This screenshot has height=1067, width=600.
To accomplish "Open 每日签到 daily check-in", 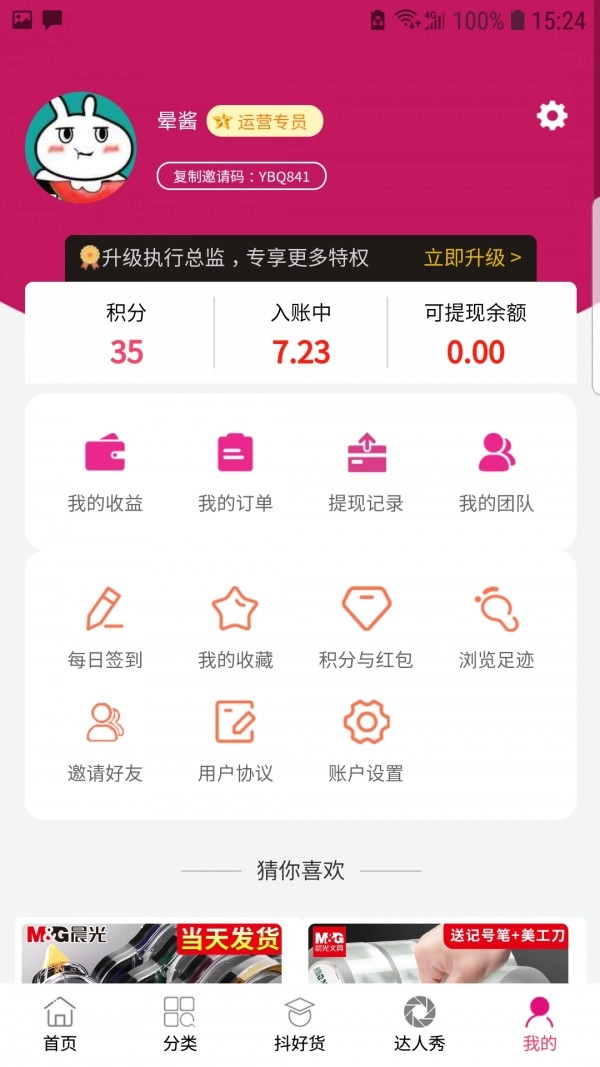I will pyautogui.click(x=105, y=628).
